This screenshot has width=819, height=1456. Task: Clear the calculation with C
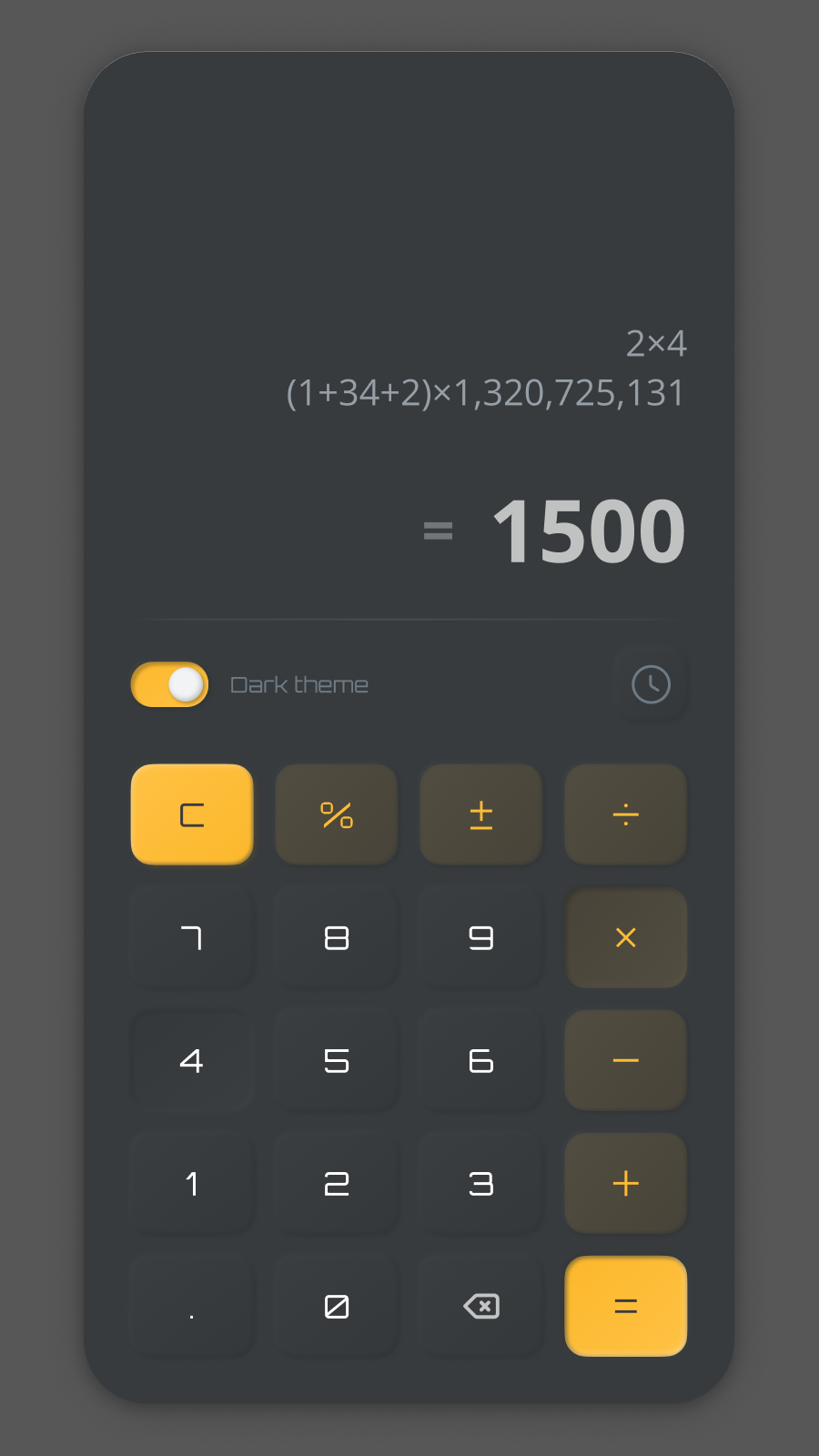pos(192,814)
